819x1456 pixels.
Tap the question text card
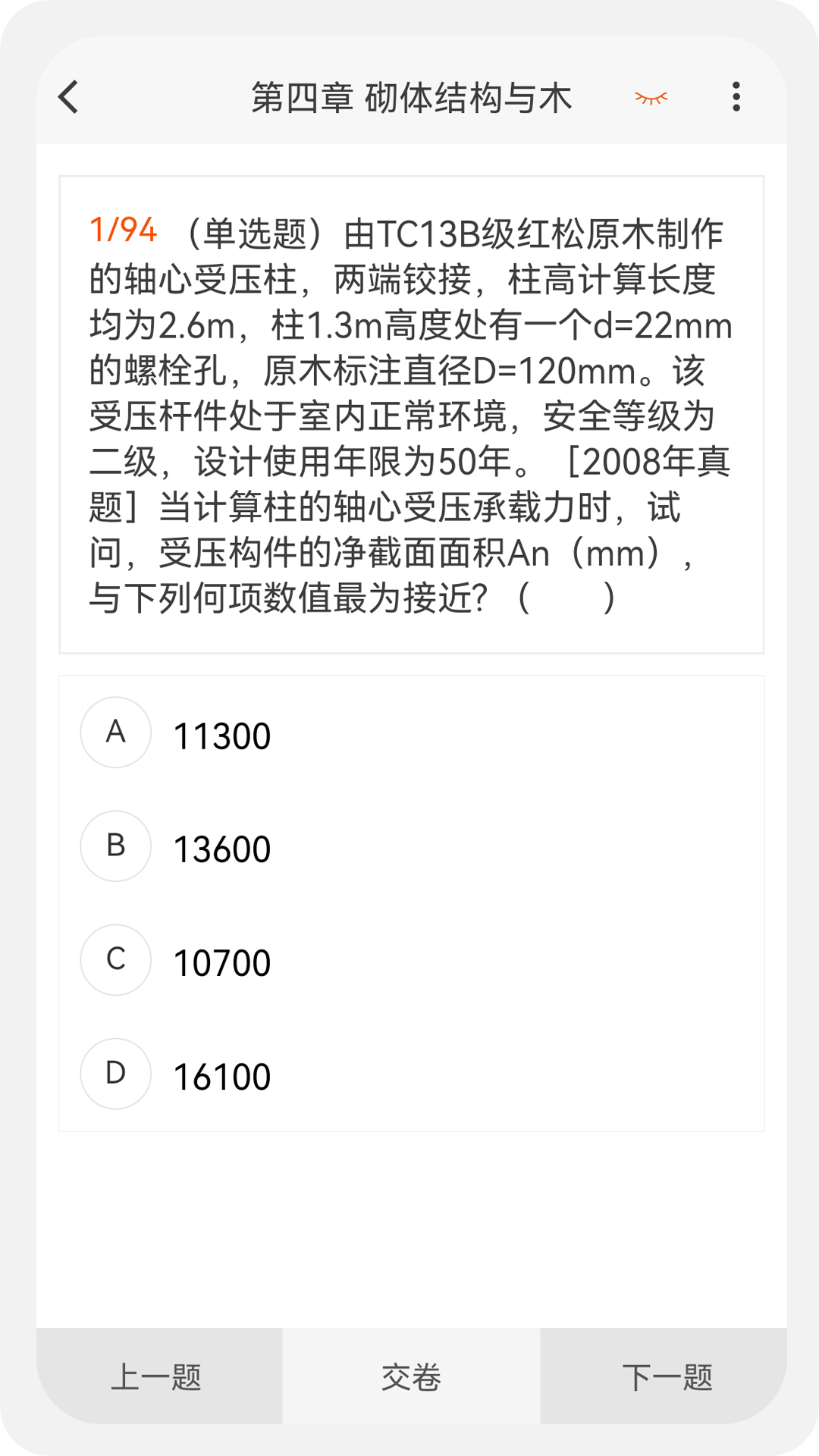409,413
